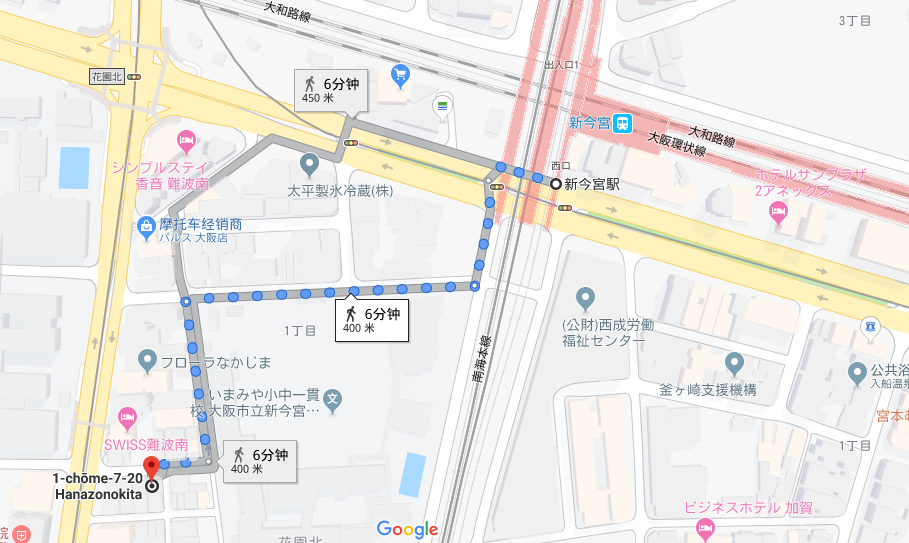The width and height of the screenshot is (909, 543).
Task: Tap the 太平製氷冷蔵(株) place marker
Action: (309, 163)
